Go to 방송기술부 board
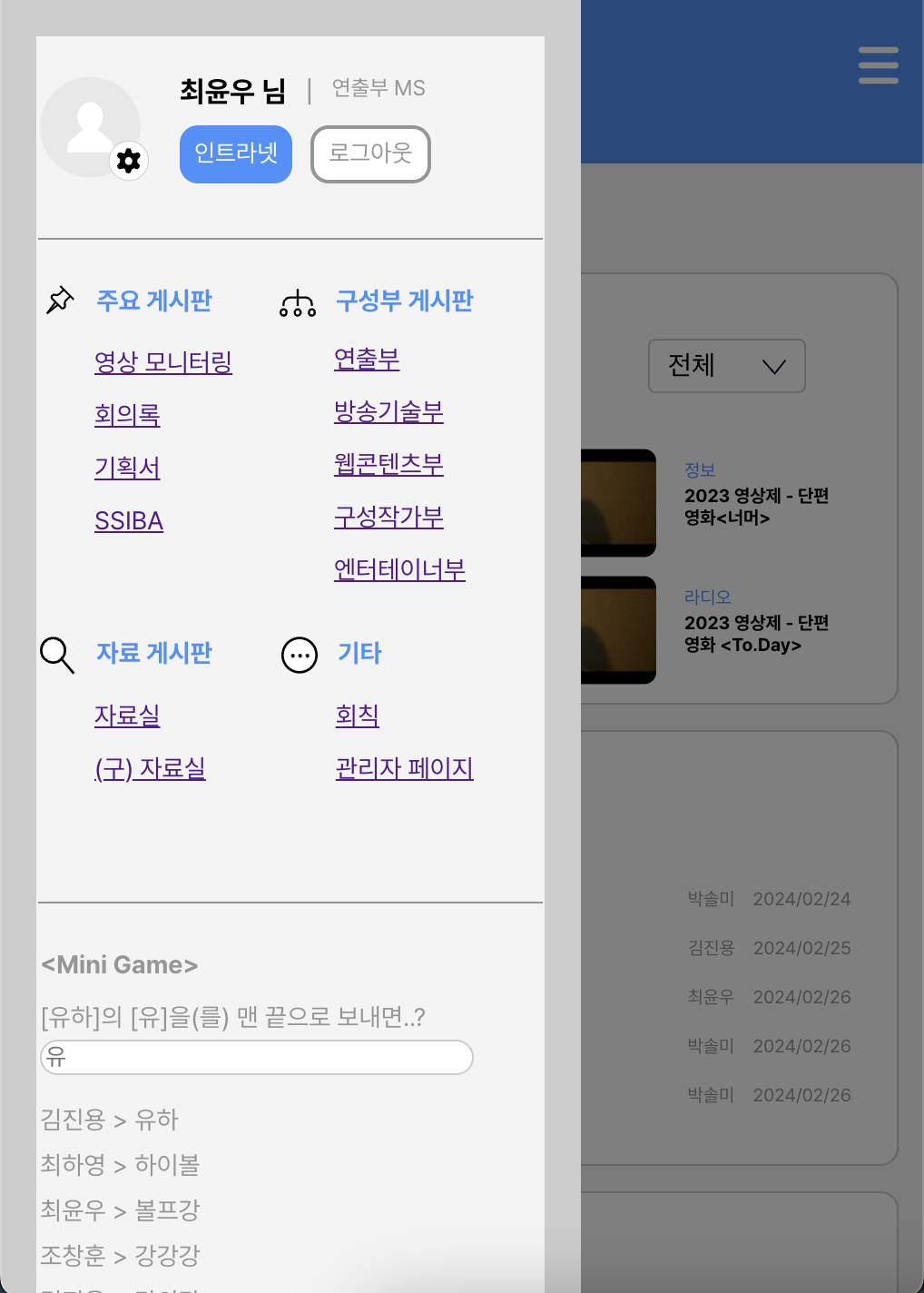 pyautogui.click(x=388, y=411)
